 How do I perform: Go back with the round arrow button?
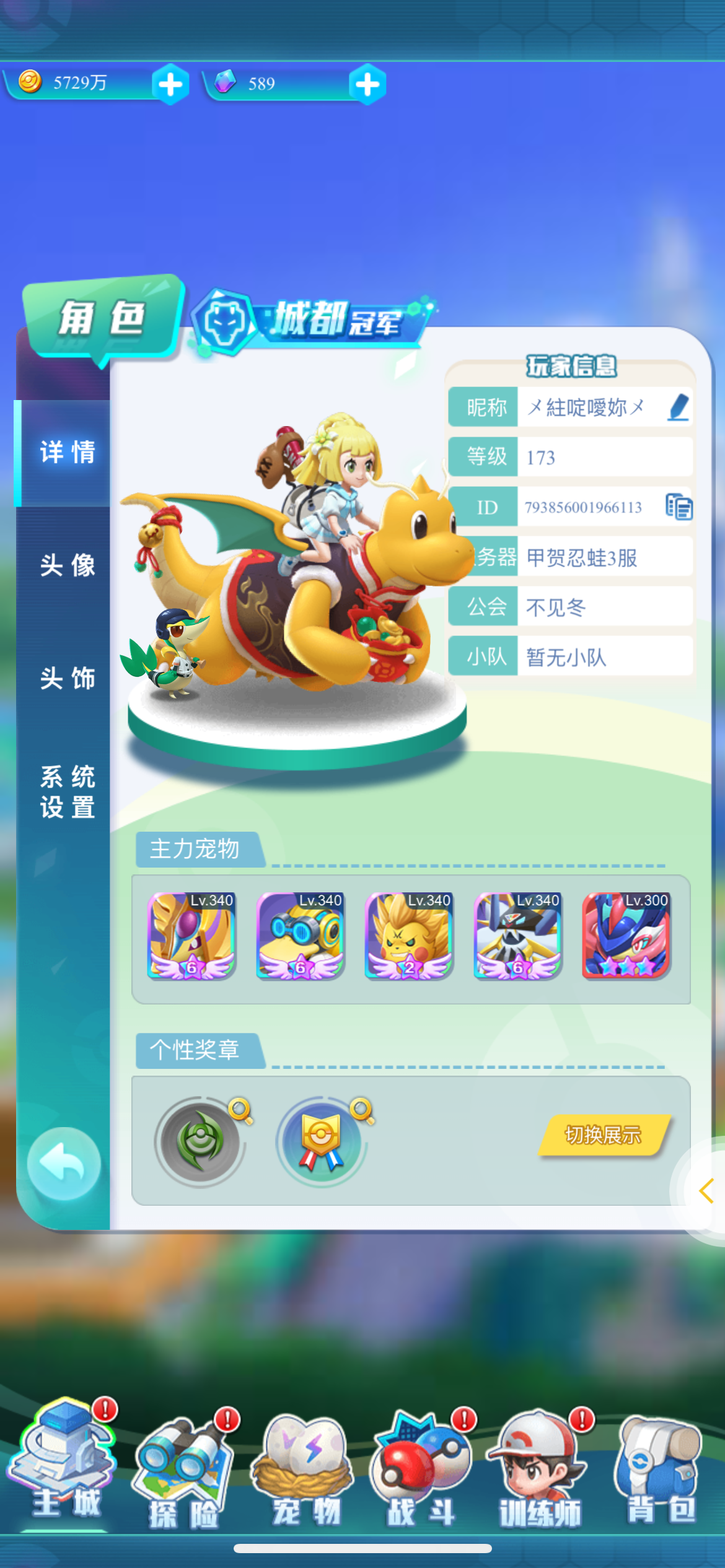click(64, 1164)
